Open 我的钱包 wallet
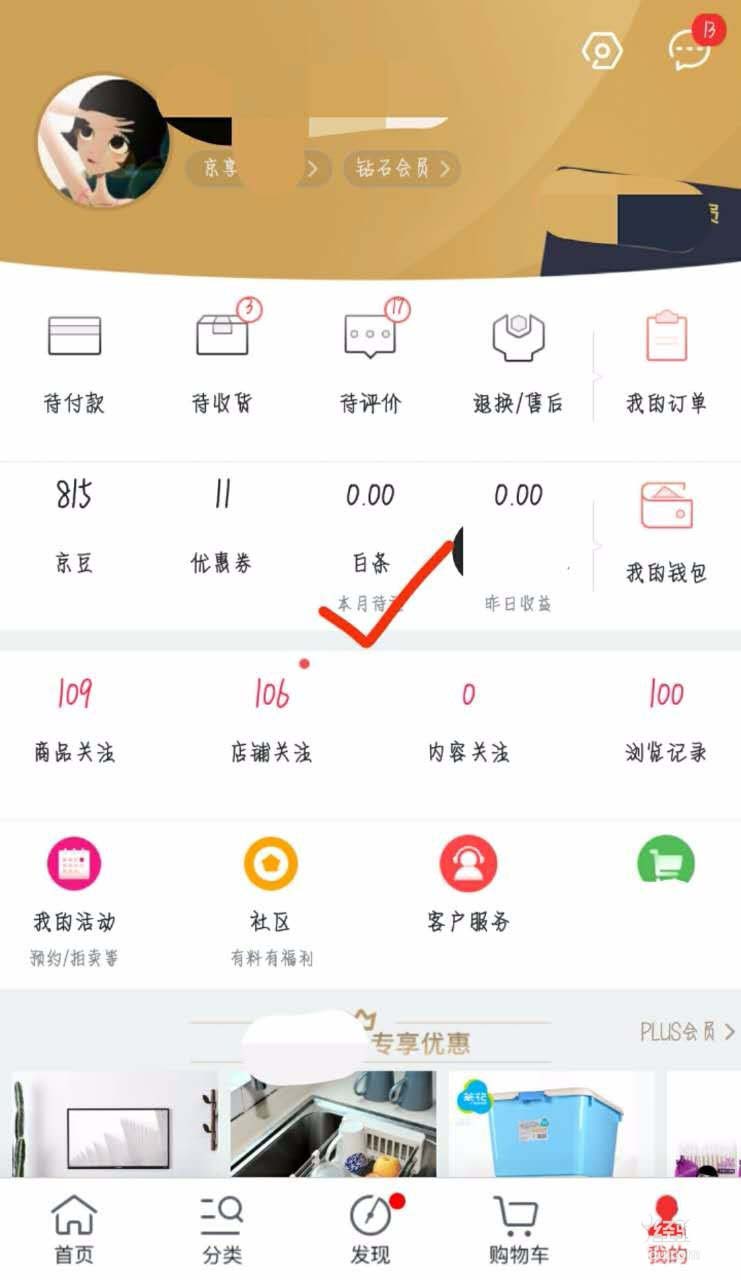Screen dimensions: 741x1280 (x=666, y=532)
